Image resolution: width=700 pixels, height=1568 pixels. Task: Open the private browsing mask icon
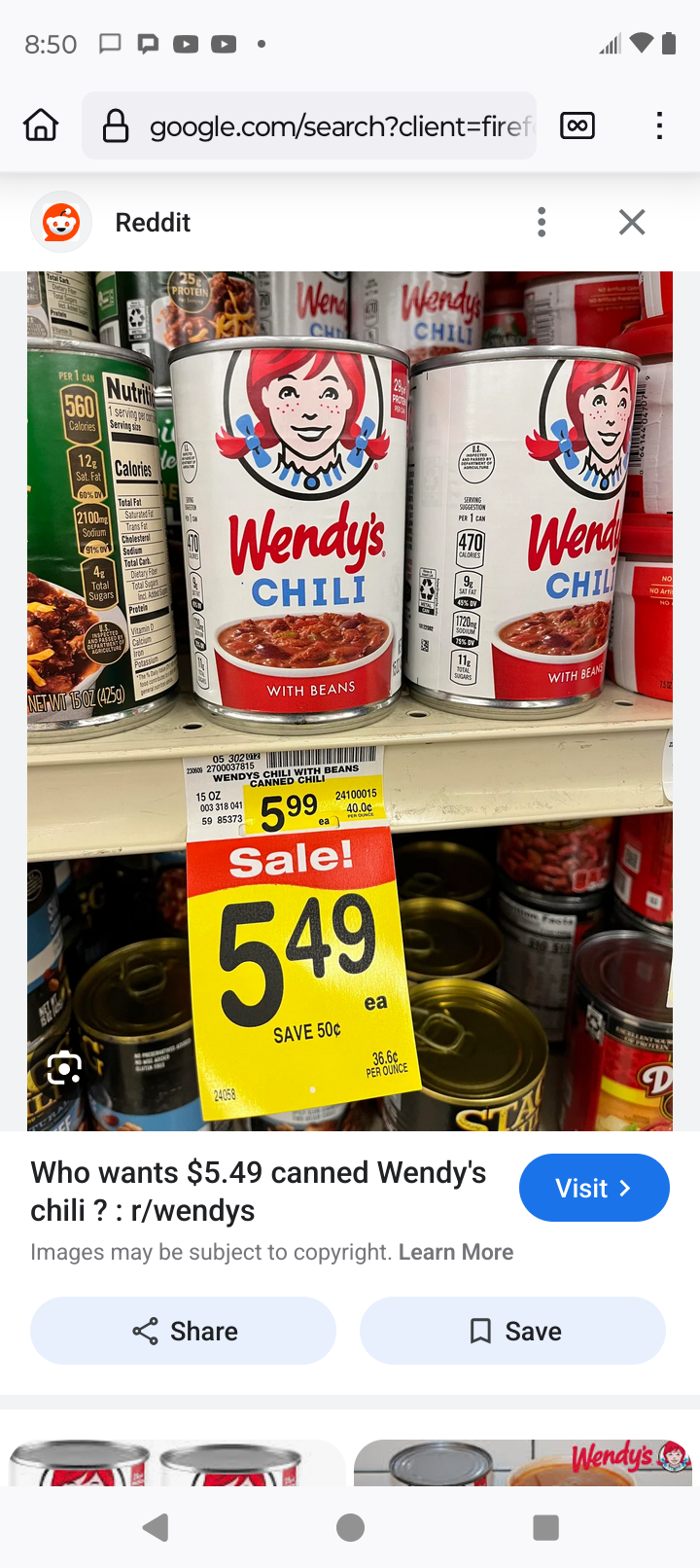coord(577,125)
